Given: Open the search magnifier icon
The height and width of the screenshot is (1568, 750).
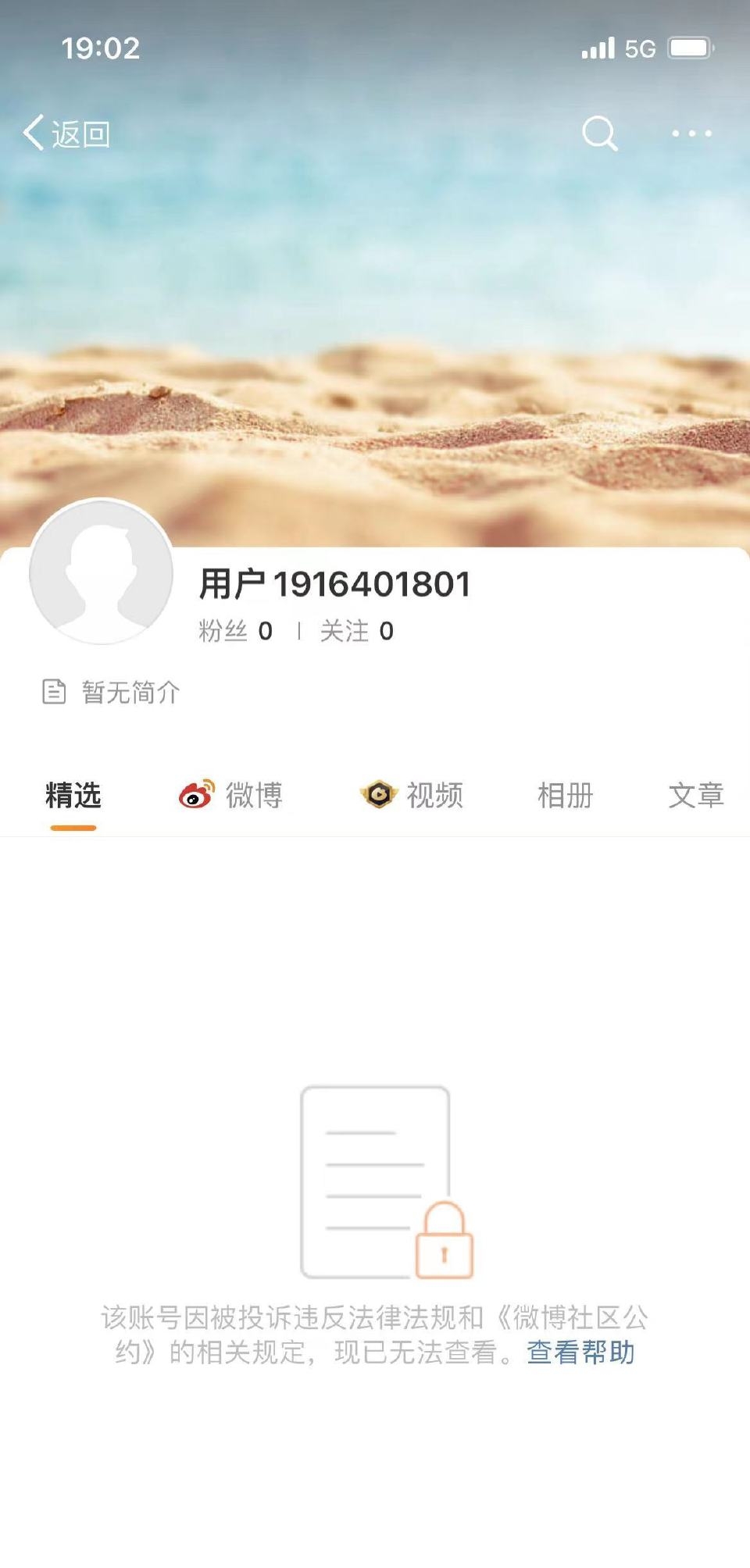Looking at the screenshot, I should [x=599, y=134].
